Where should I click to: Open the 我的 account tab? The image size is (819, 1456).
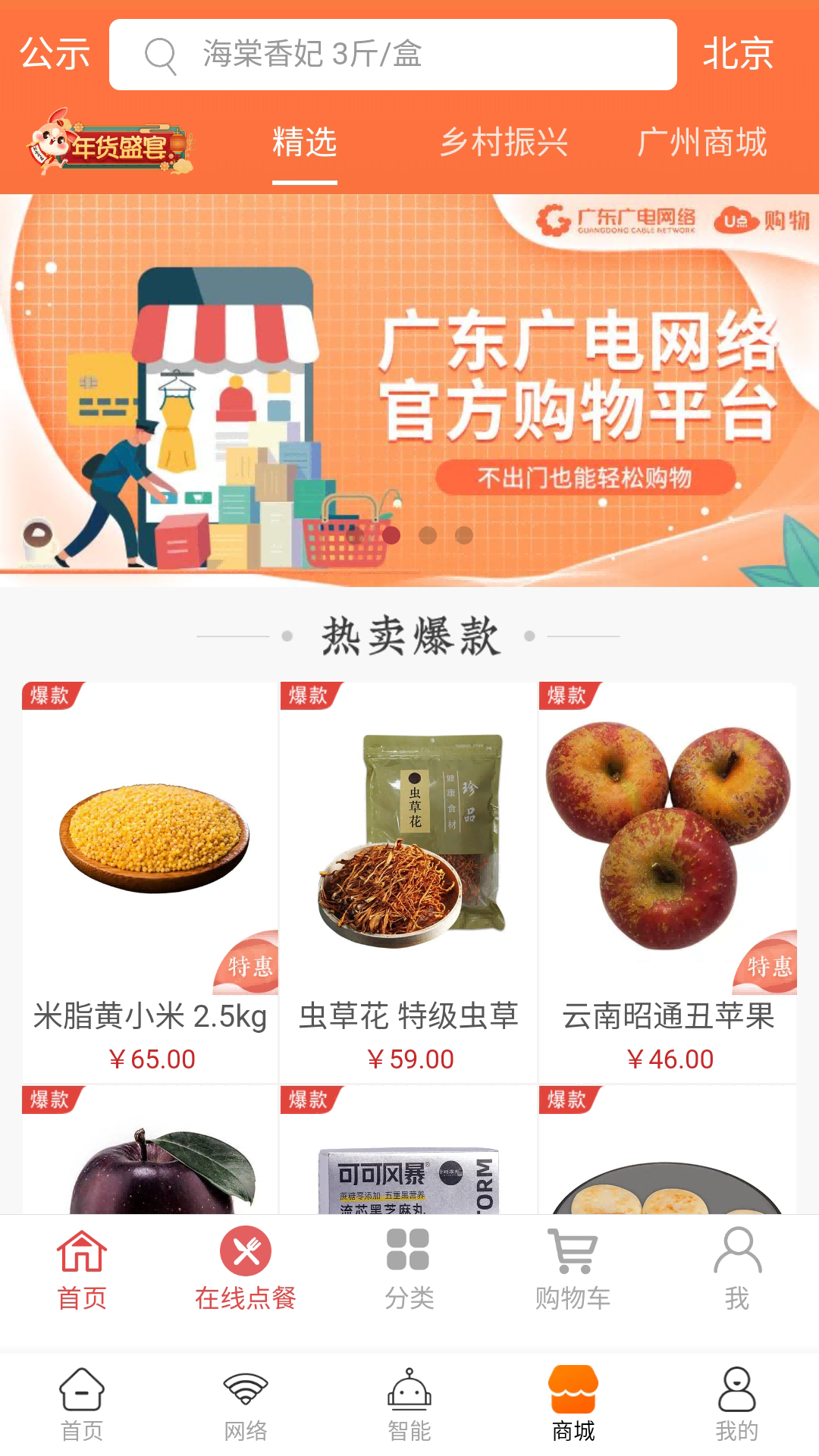[x=736, y=1404]
